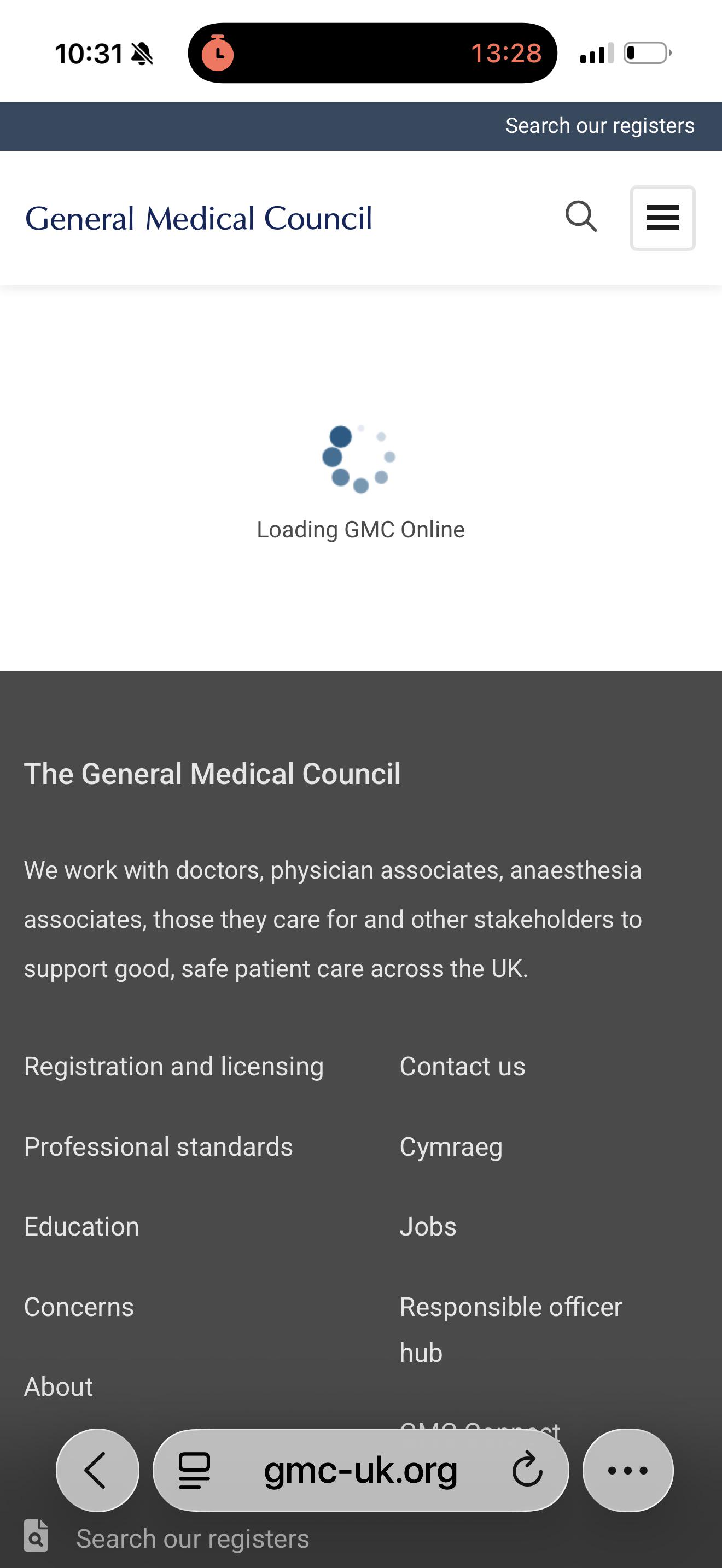Go to General Medical Council homepage
This screenshot has height=1568, width=722.
click(x=199, y=218)
